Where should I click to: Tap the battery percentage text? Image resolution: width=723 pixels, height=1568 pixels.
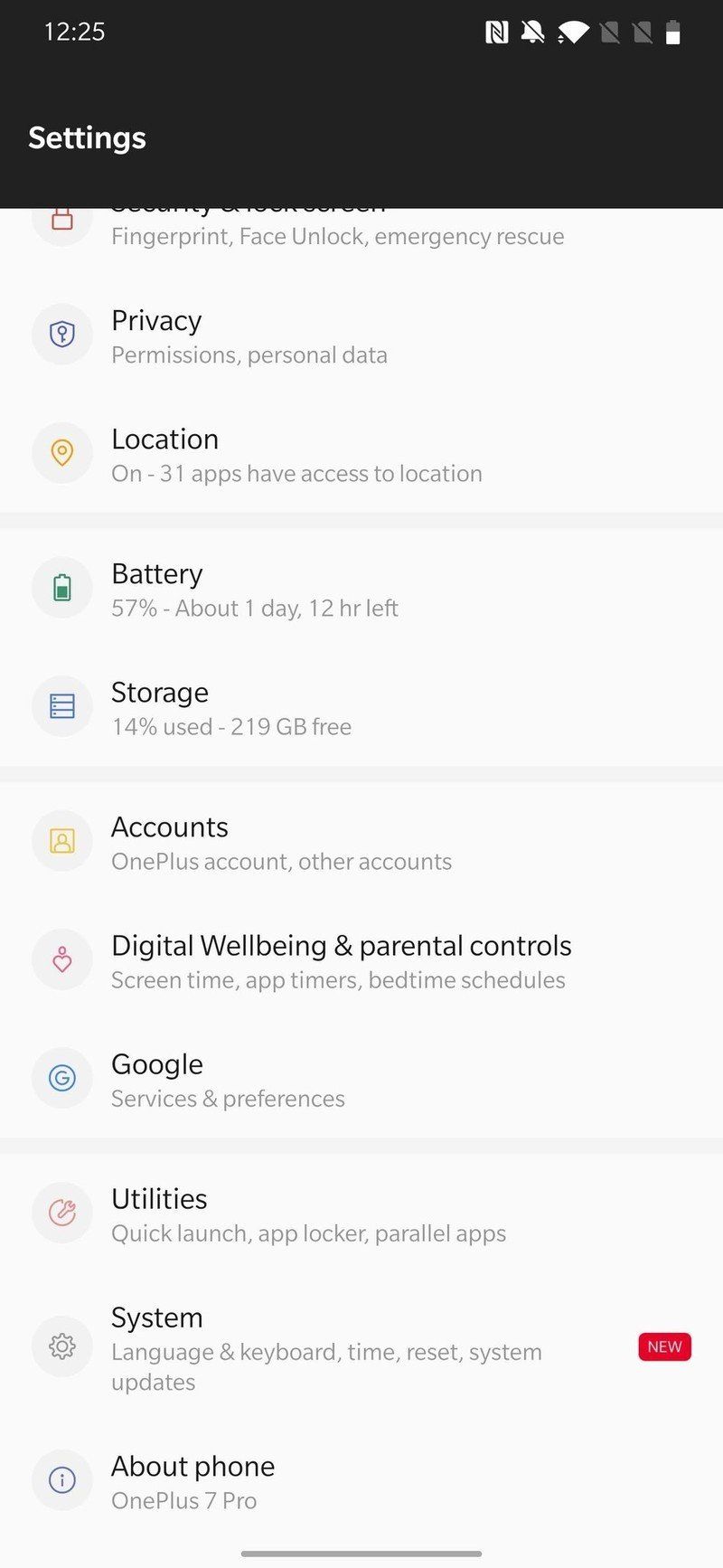[255, 608]
